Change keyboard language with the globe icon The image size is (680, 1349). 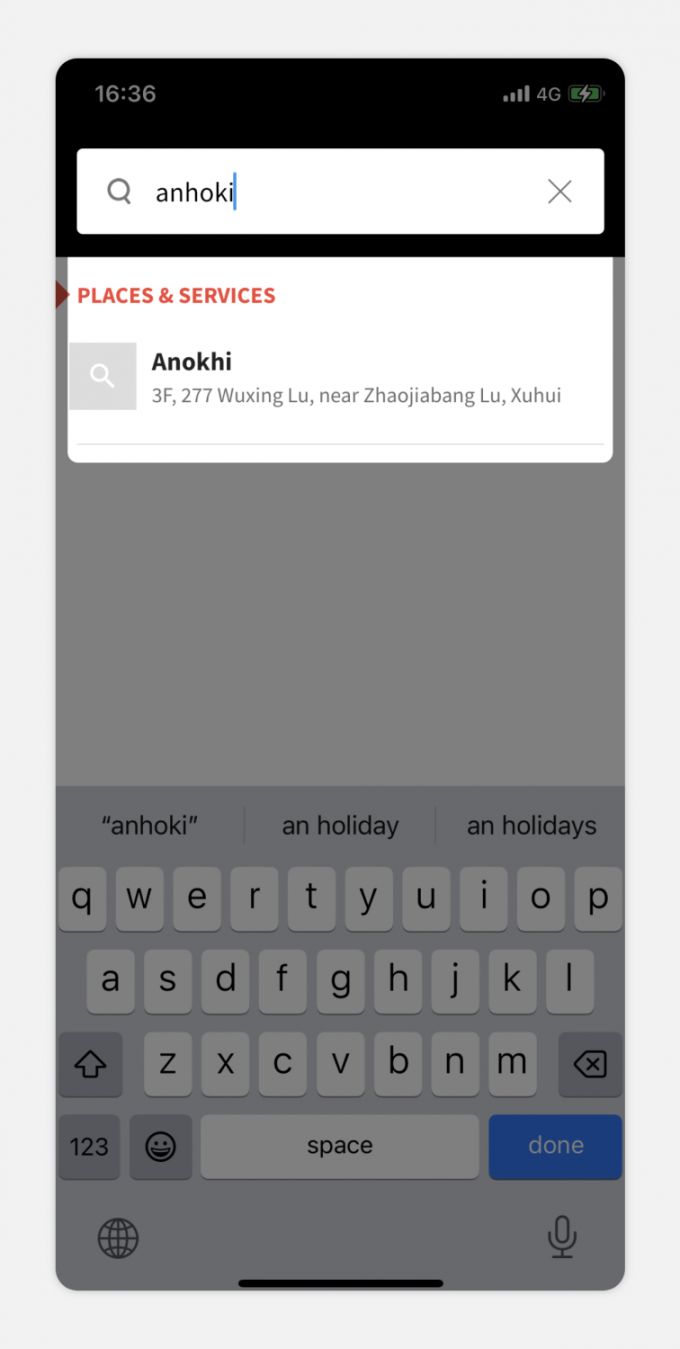click(x=118, y=1239)
